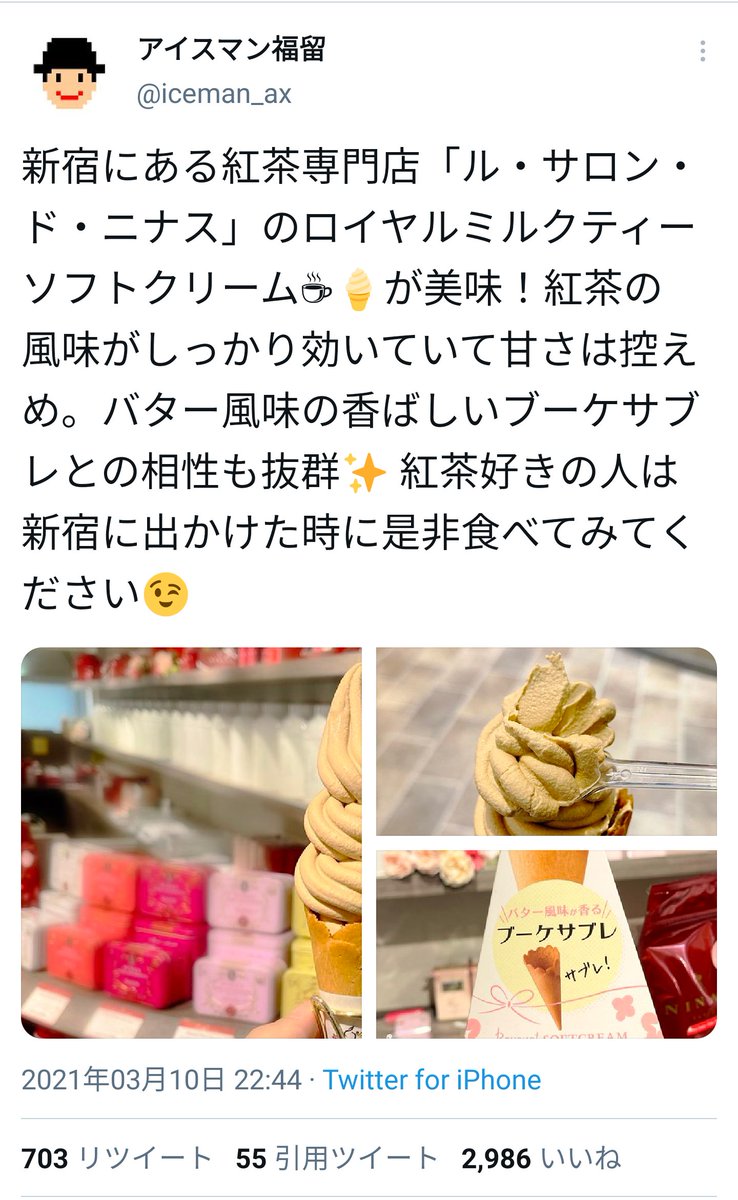The height and width of the screenshot is (1200, 738).
Task: Show the 2,986 いいね list
Action: (540, 1158)
